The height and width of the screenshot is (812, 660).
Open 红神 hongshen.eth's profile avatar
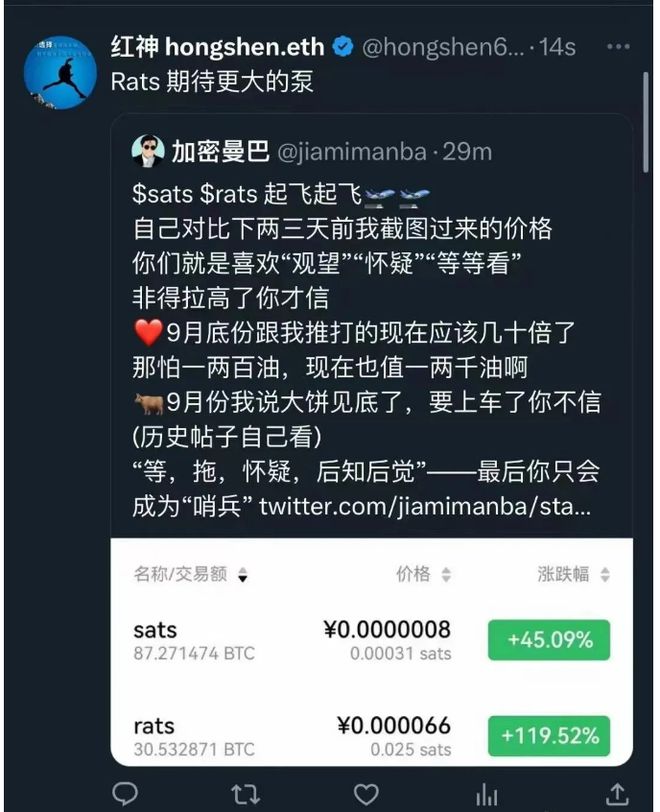(x=60, y=73)
